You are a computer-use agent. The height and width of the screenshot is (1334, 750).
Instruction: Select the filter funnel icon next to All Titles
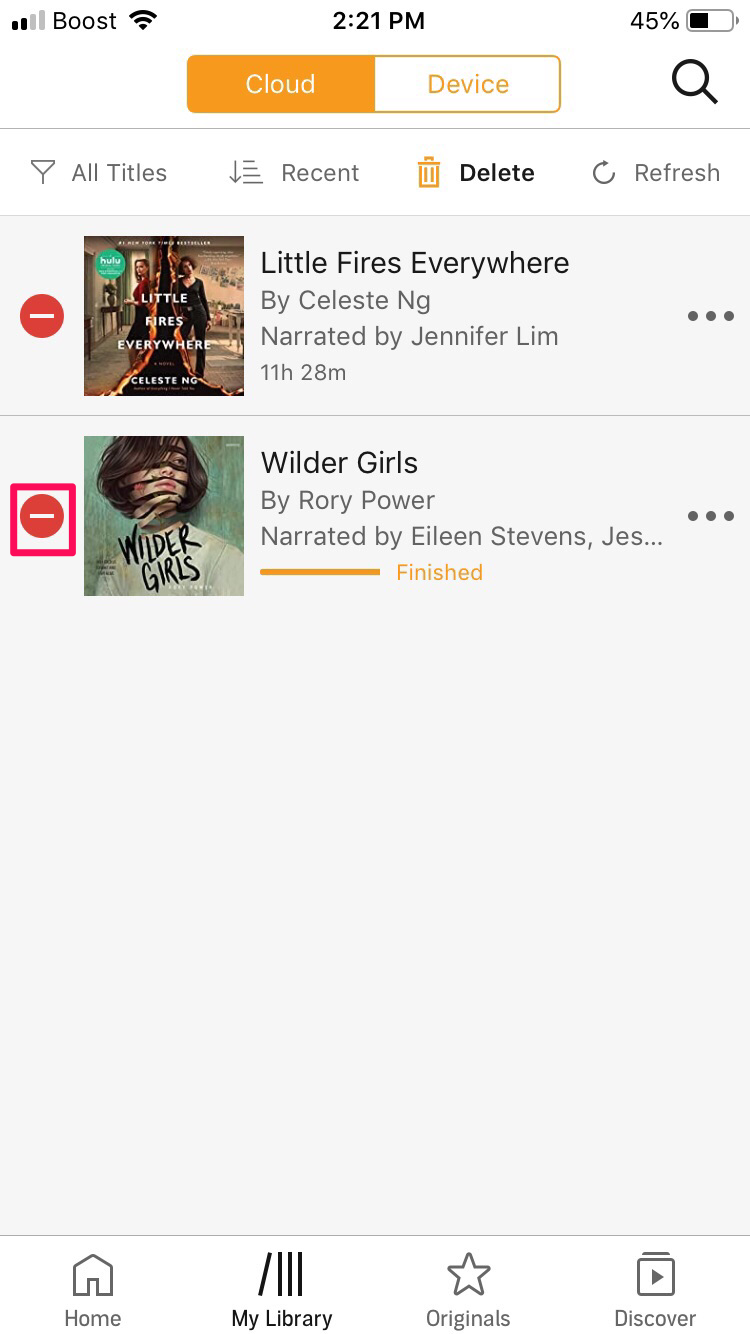tap(43, 171)
